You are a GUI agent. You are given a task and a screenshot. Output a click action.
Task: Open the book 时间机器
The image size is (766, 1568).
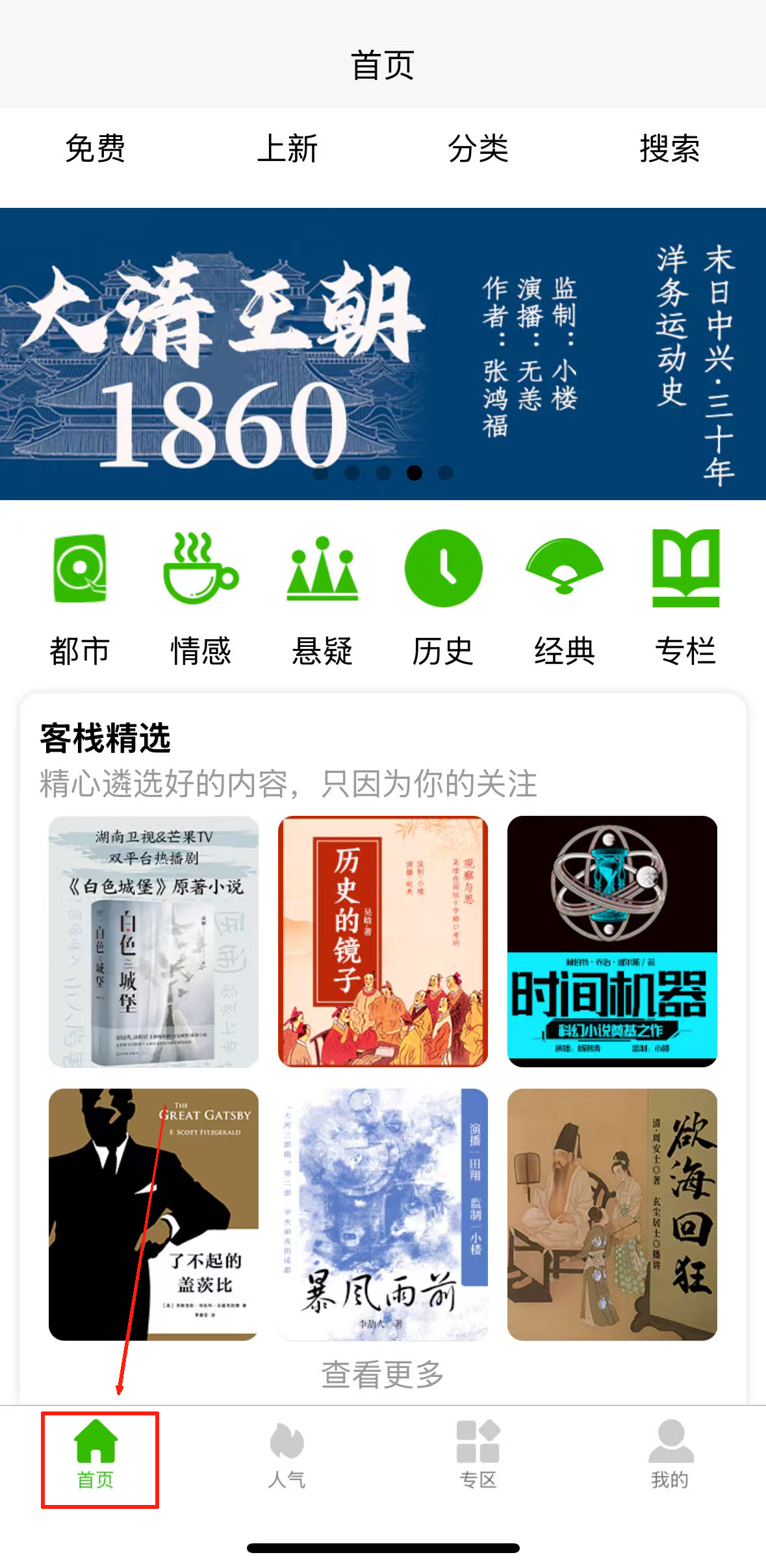point(612,941)
